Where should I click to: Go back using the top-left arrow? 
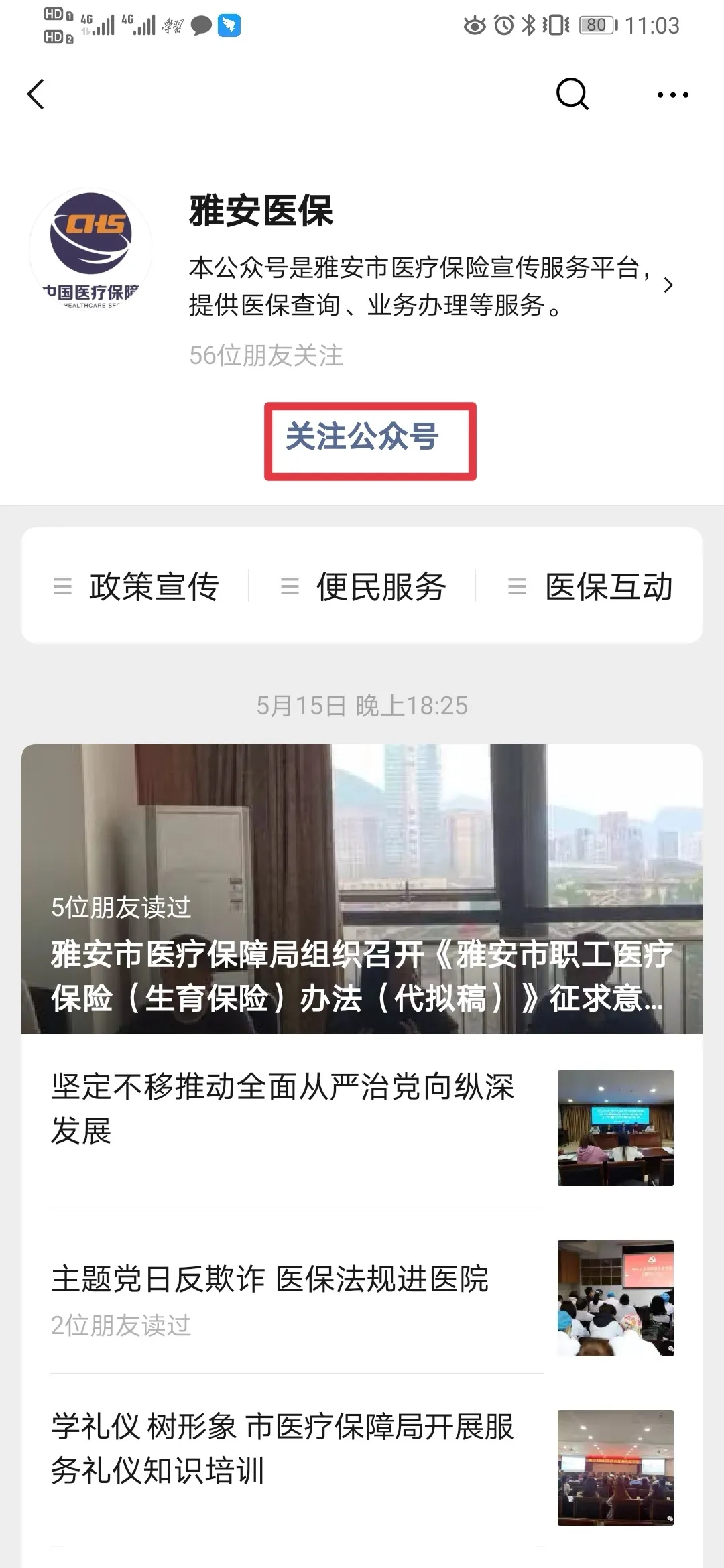click(x=36, y=94)
